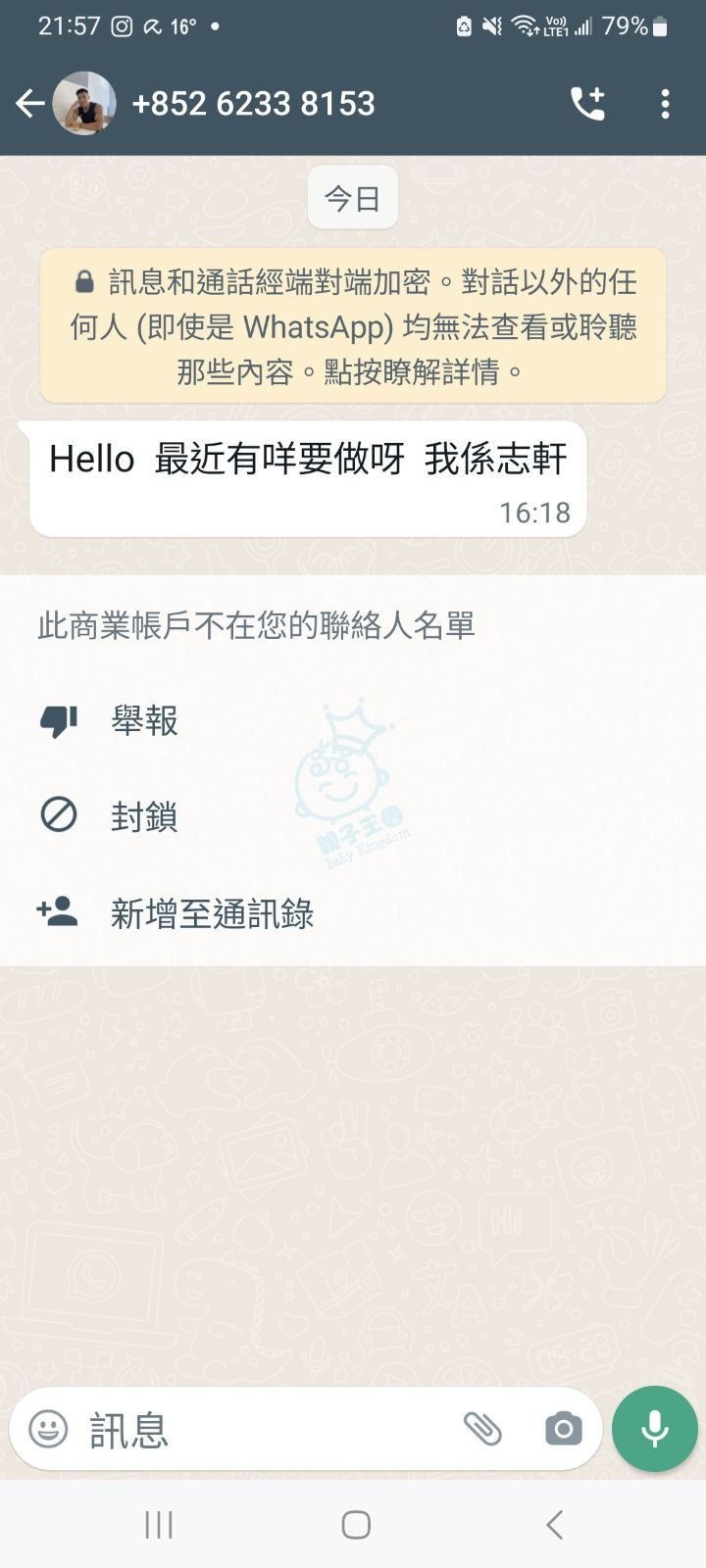Focus the 訊息 message input field
706x1568 pixels.
(x=265, y=1430)
